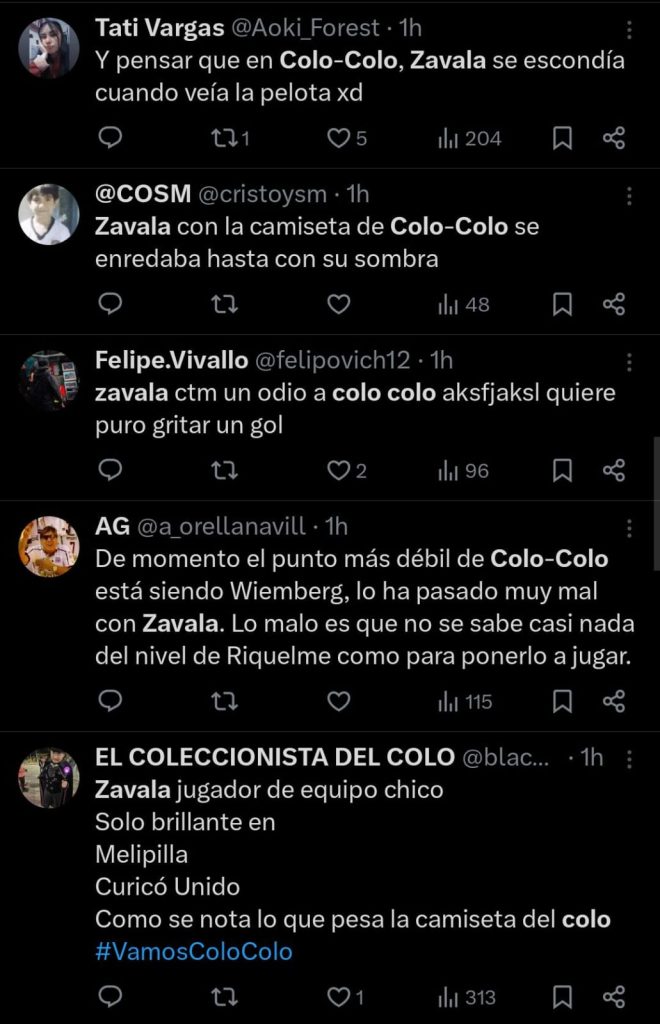Like Tati Vargas's tweet
The height and width of the screenshot is (1024, 660).
click(x=339, y=138)
